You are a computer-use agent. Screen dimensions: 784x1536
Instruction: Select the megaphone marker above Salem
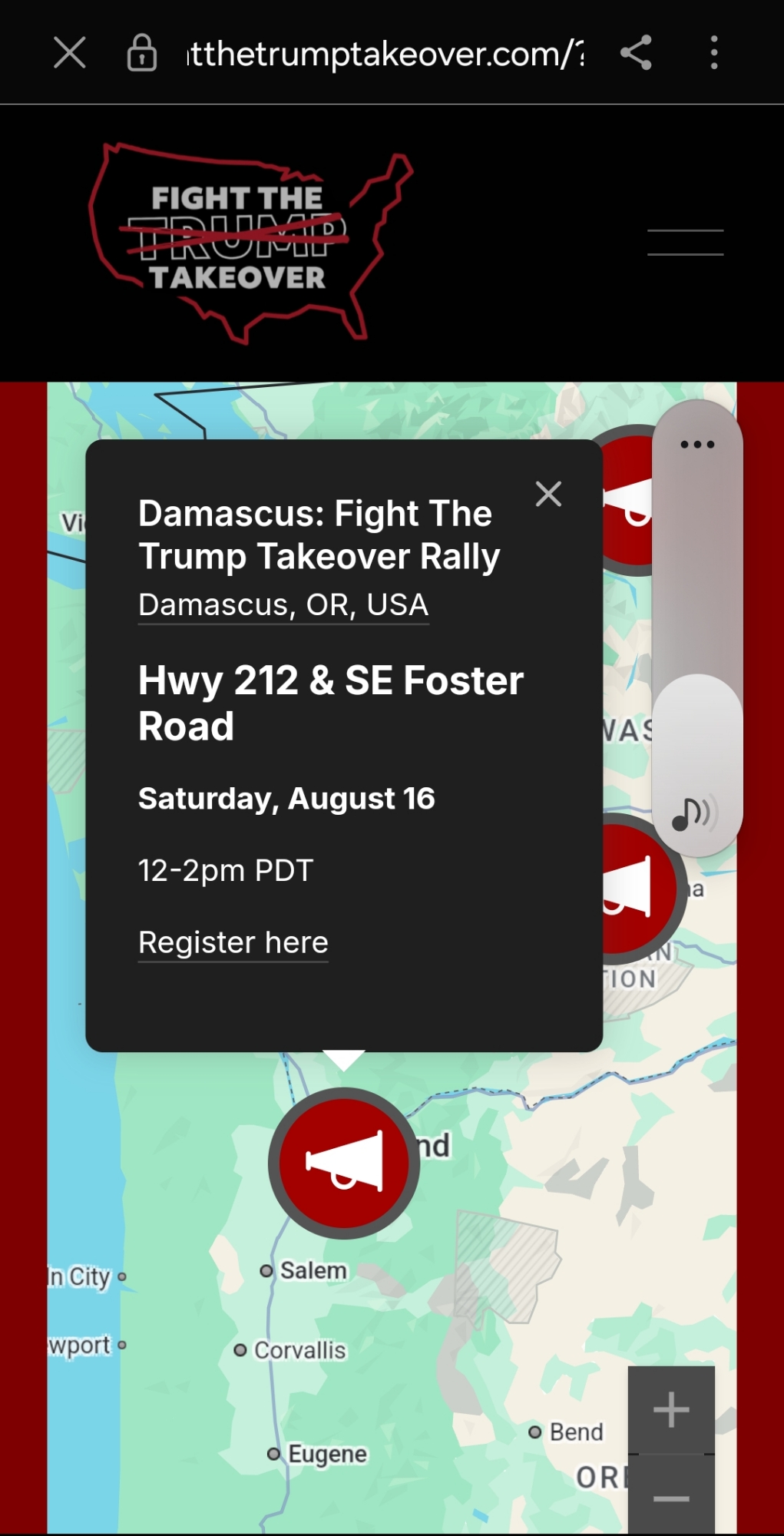click(x=344, y=1163)
